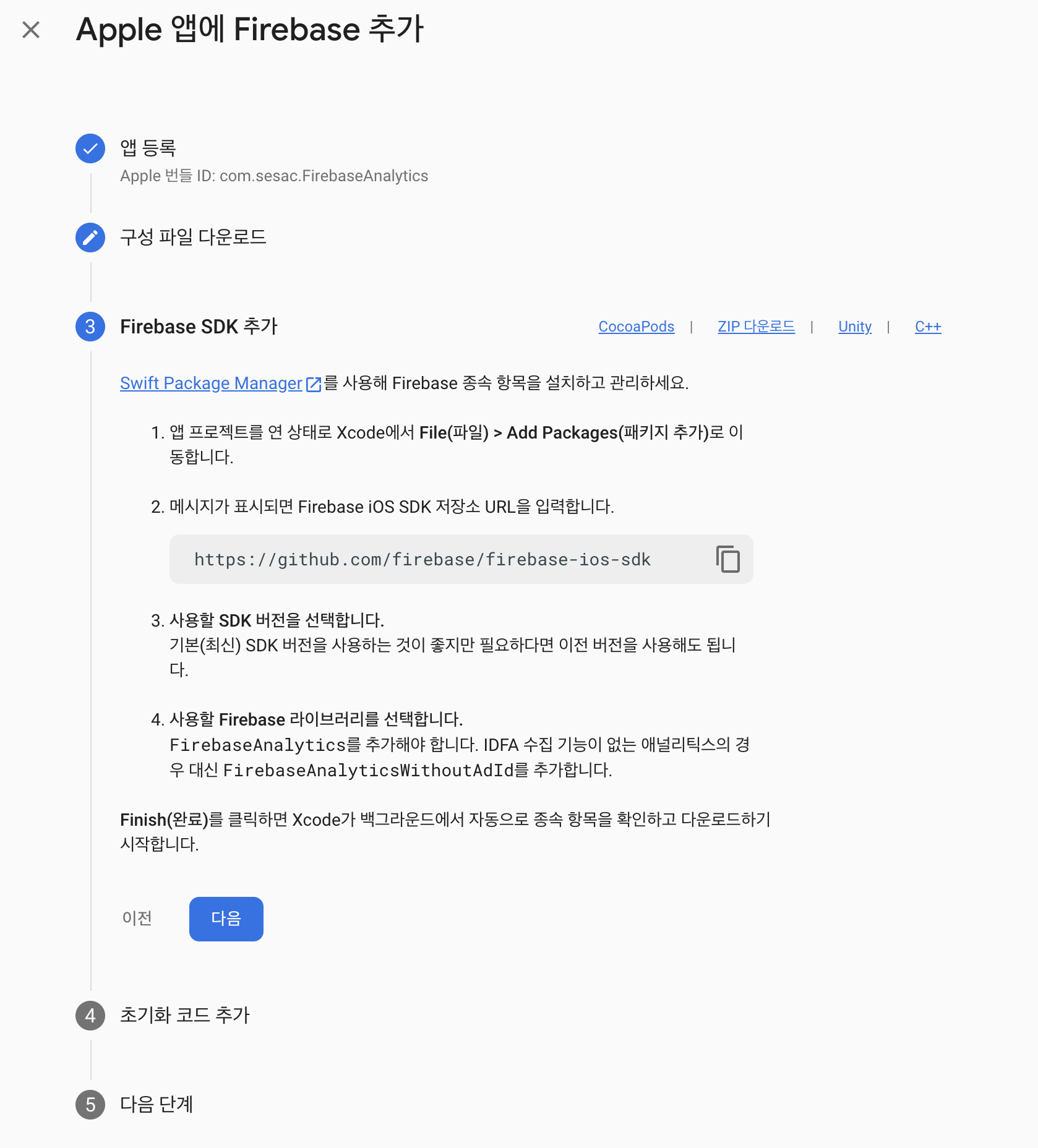Click the step 4 circle for 초기화 코드 추가
Image resolution: width=1038 pixels, height=1148 pixels.
point(90,1015)
